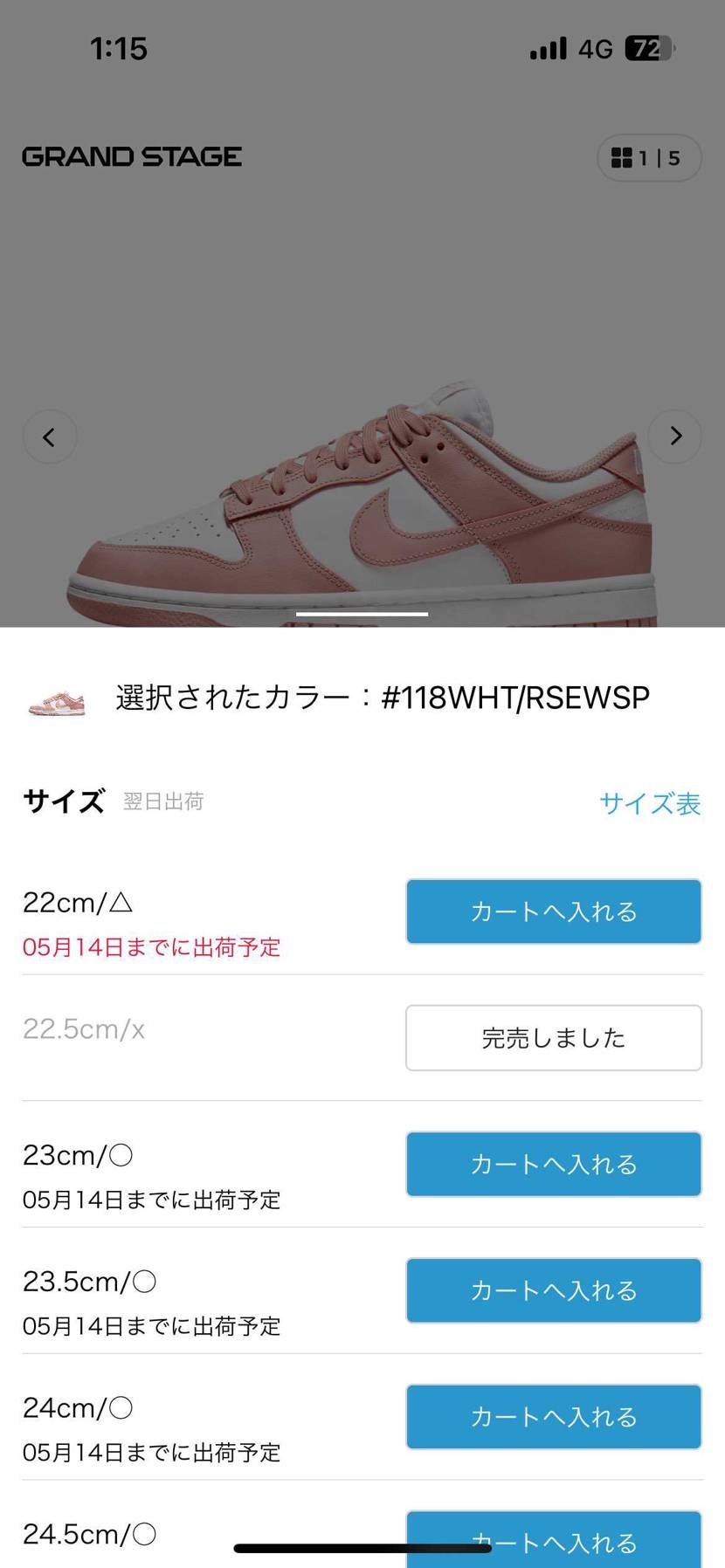Open the image gallery grid 1|5
This screenshot has height=1568, width=725.
648,158
